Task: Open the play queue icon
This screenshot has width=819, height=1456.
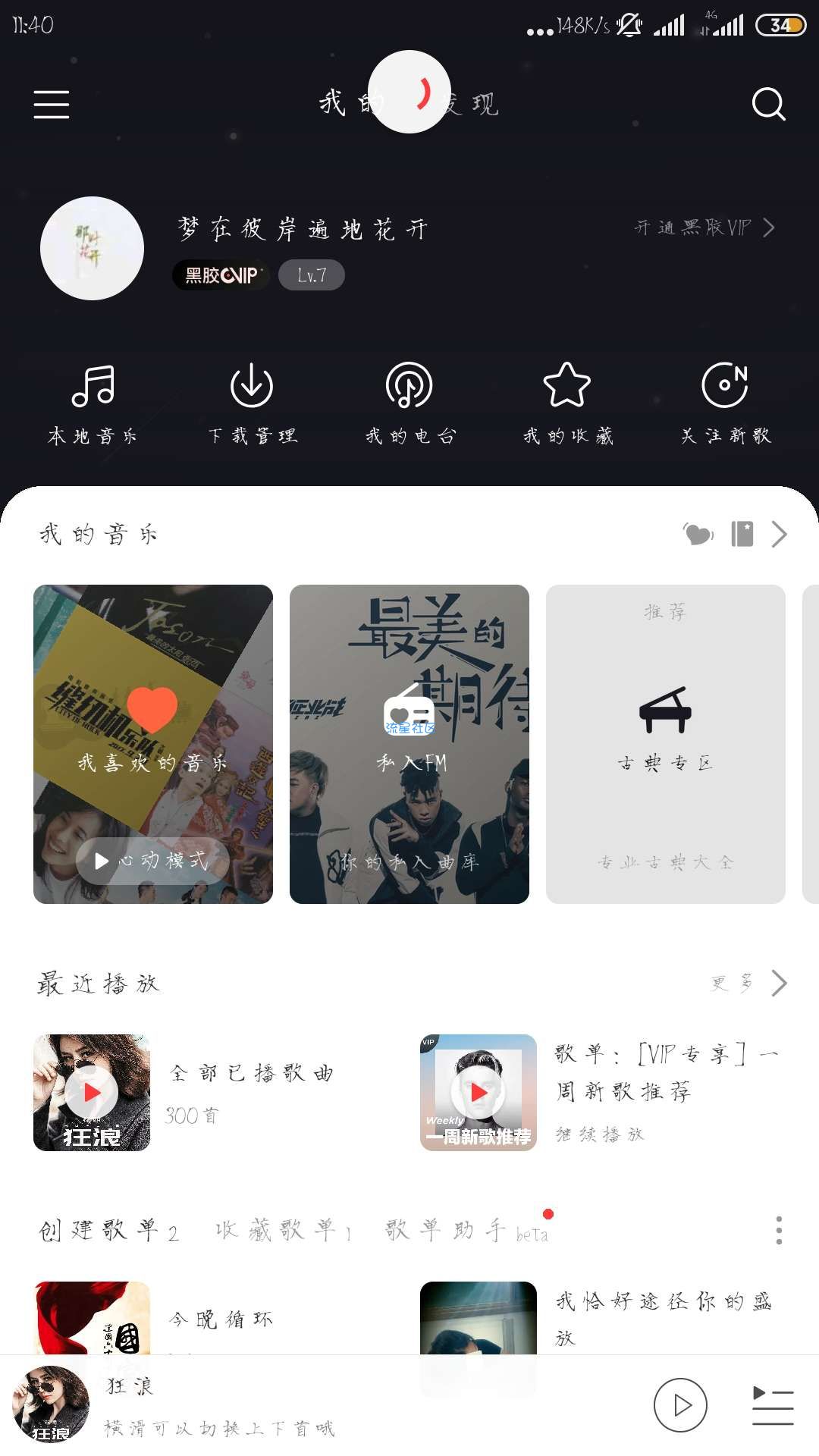Action: (x=772, y=1405)
